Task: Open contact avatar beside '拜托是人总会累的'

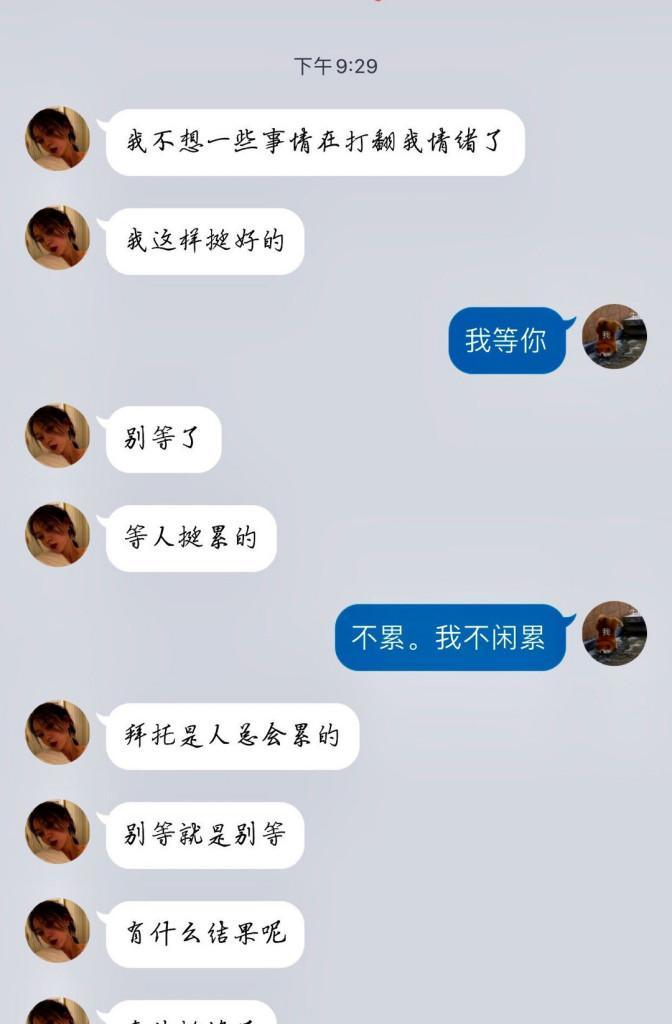Action: click(57, 733)
